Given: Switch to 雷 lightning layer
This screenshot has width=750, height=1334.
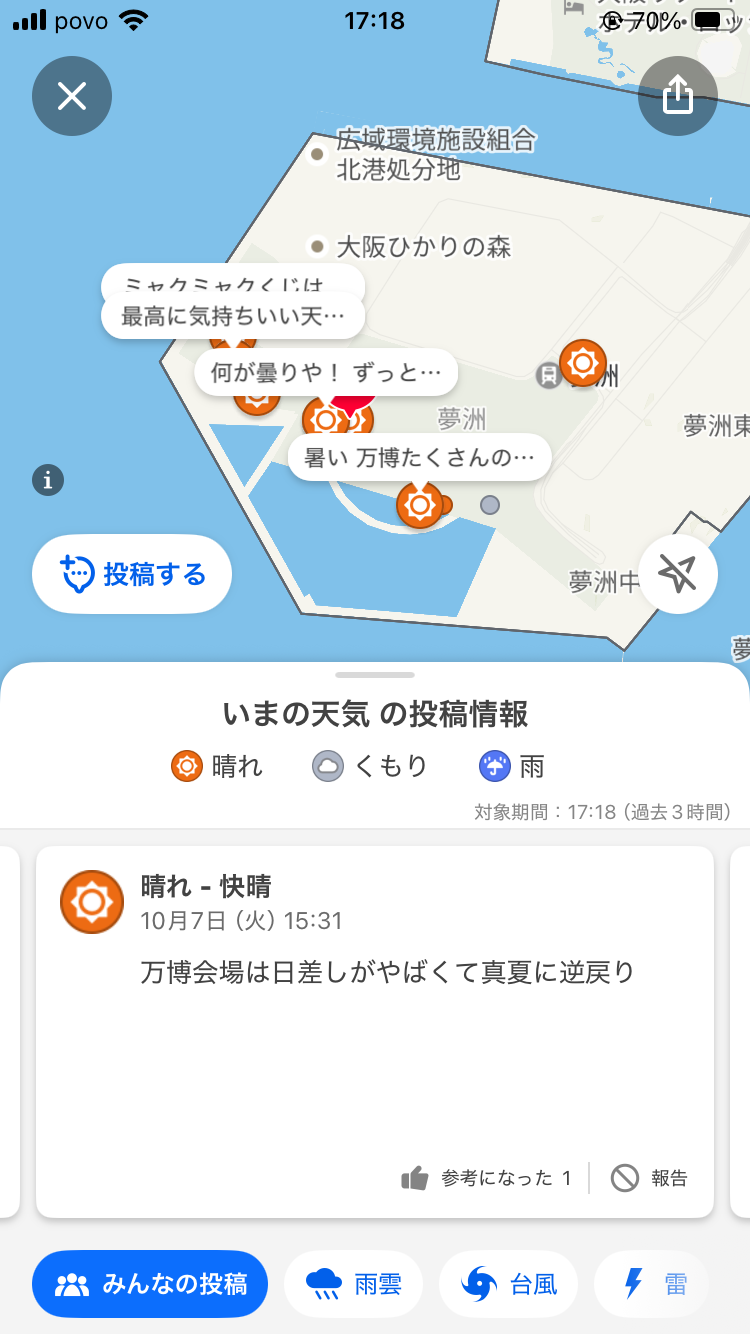Looking at the screenshot, I should pos(653,1284).
